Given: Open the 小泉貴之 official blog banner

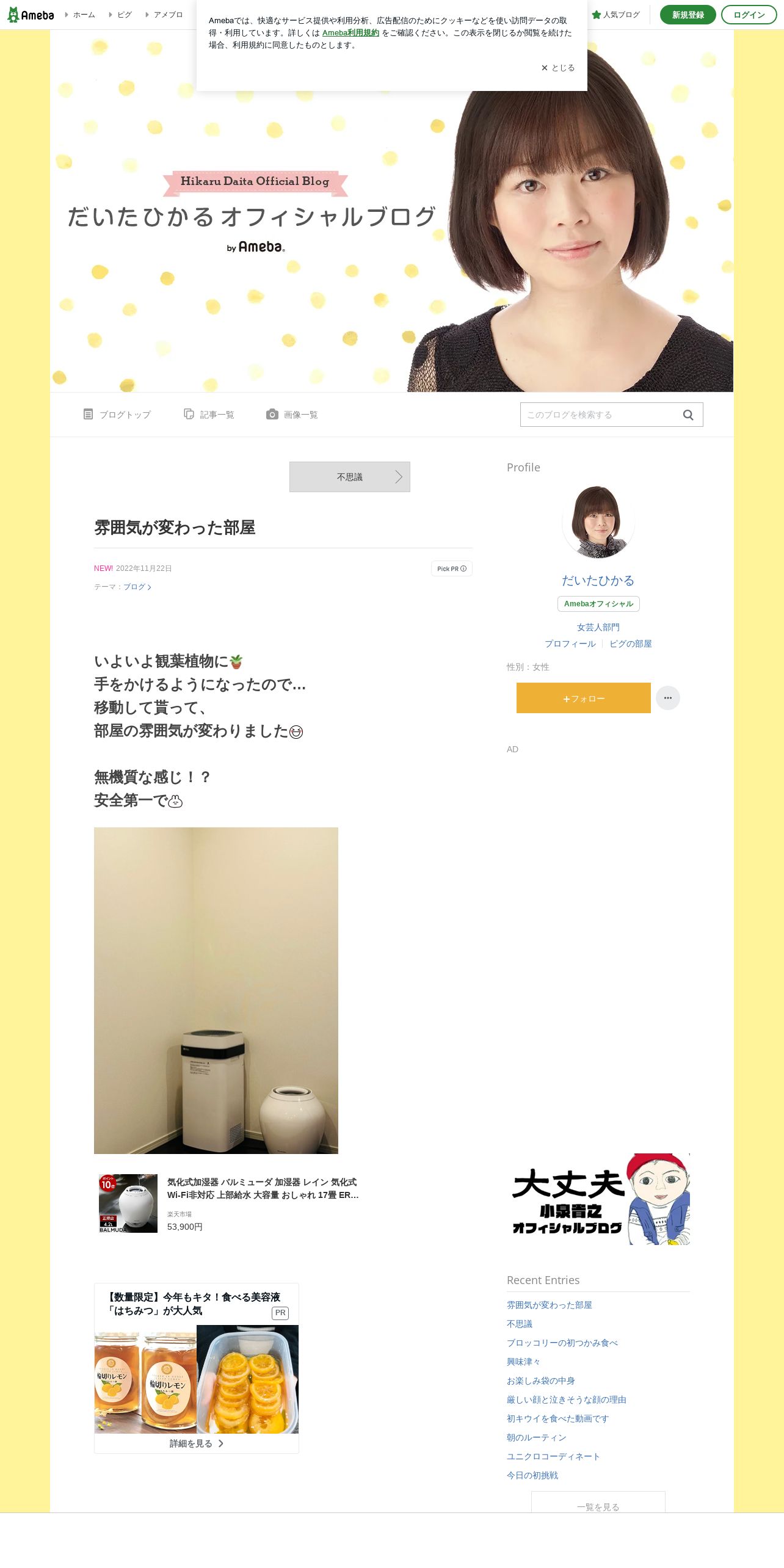Looking at the screenshot, I should tap(598, 1199).
